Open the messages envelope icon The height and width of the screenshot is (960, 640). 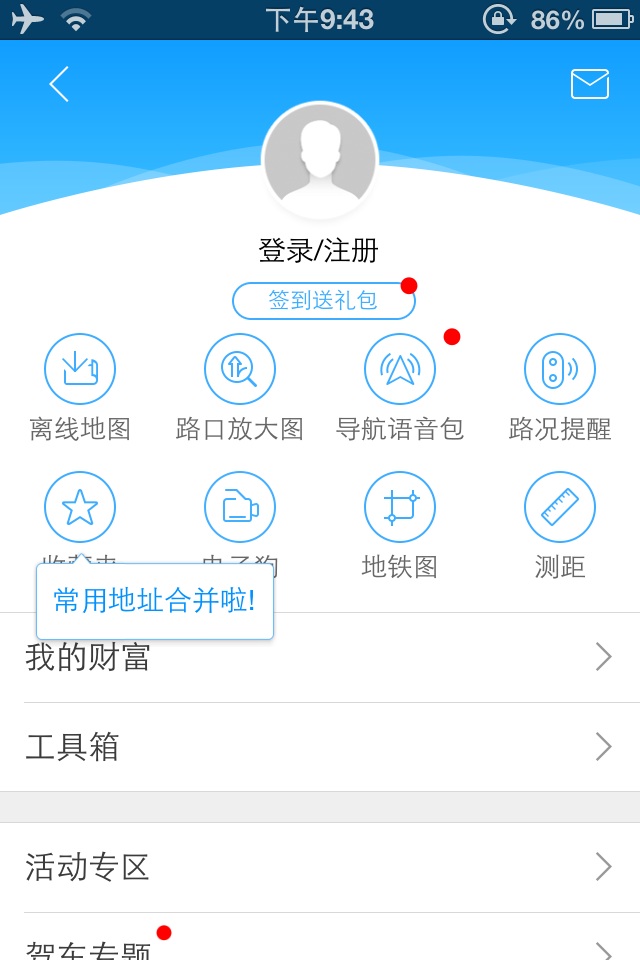[589, 84]
